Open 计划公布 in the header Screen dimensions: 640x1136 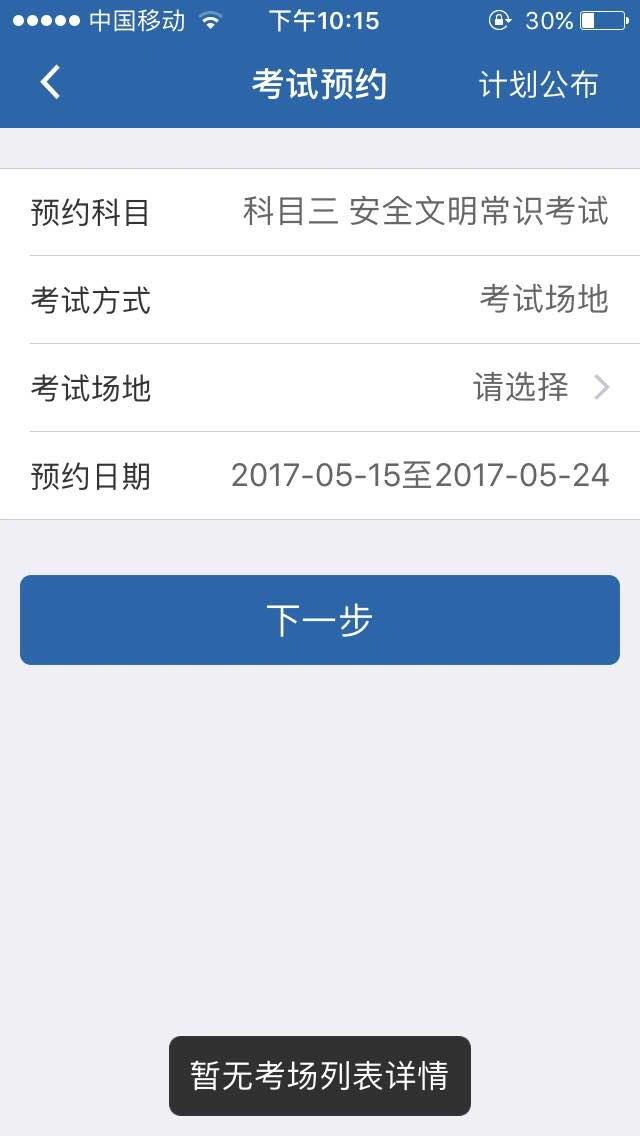pos(538,85)
